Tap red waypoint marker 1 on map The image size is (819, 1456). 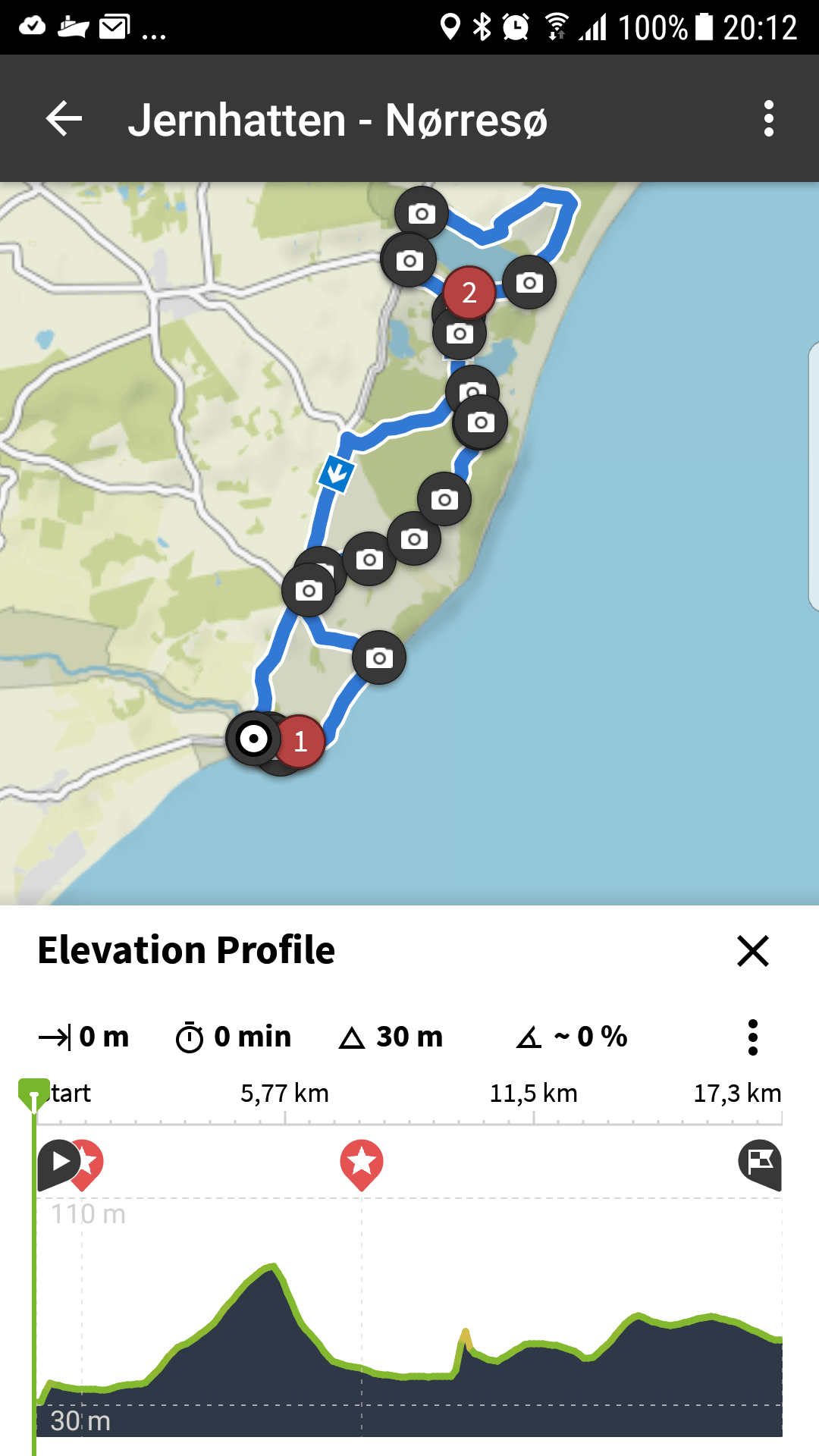pos(301,742)
